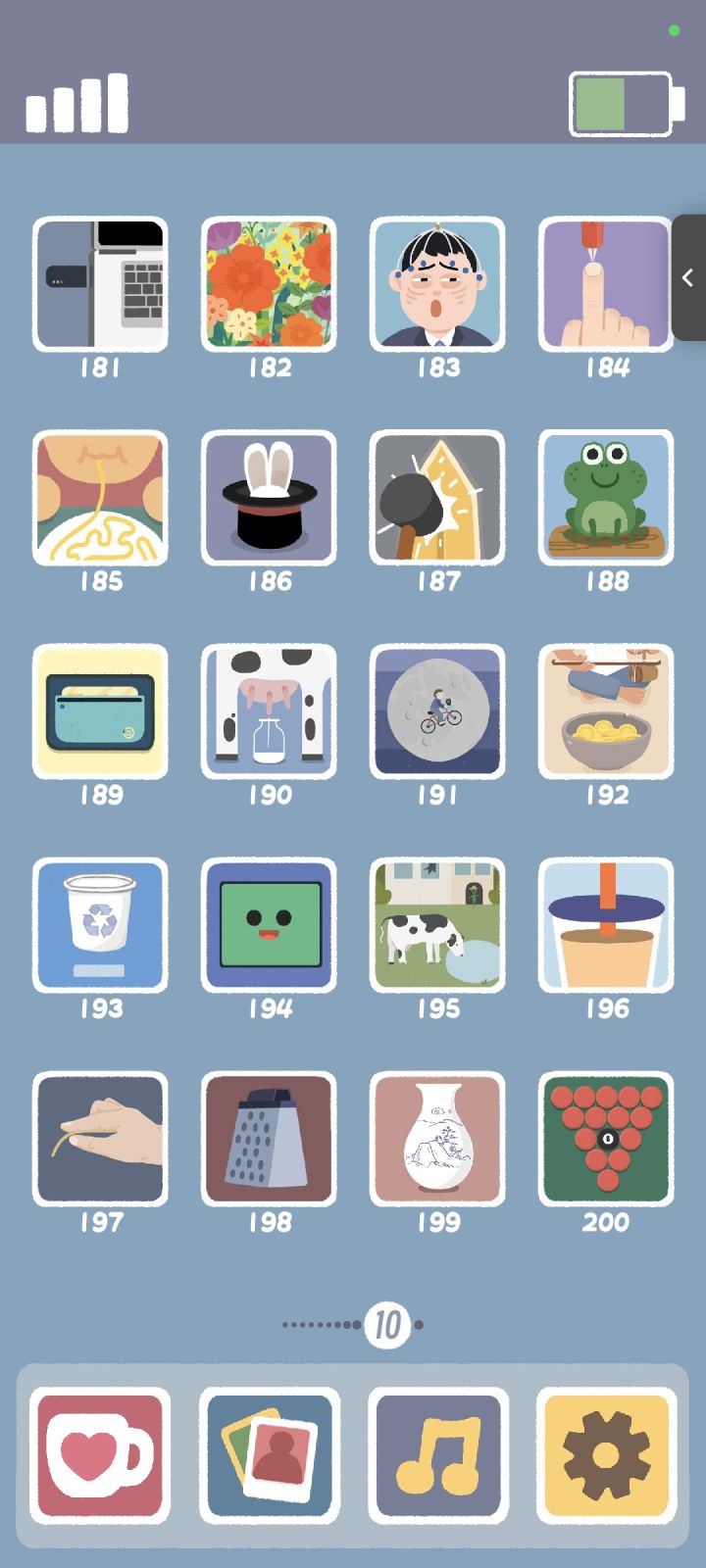Play level 196 with the bubble tea cup
Image resolution: width=706 pixels, height=1568 pixels.
click(605, 925)
